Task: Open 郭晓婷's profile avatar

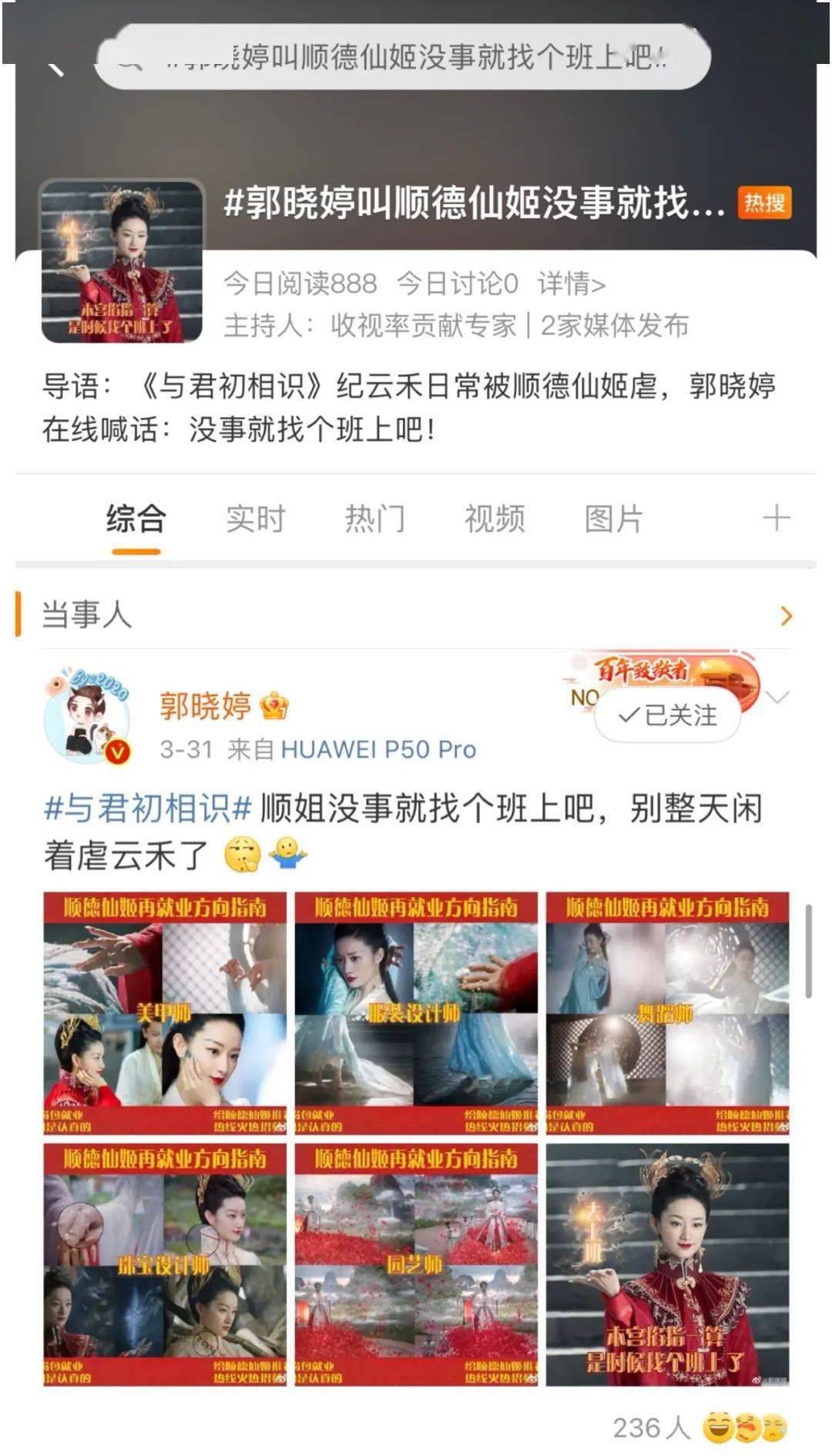Action: point(87,715)
